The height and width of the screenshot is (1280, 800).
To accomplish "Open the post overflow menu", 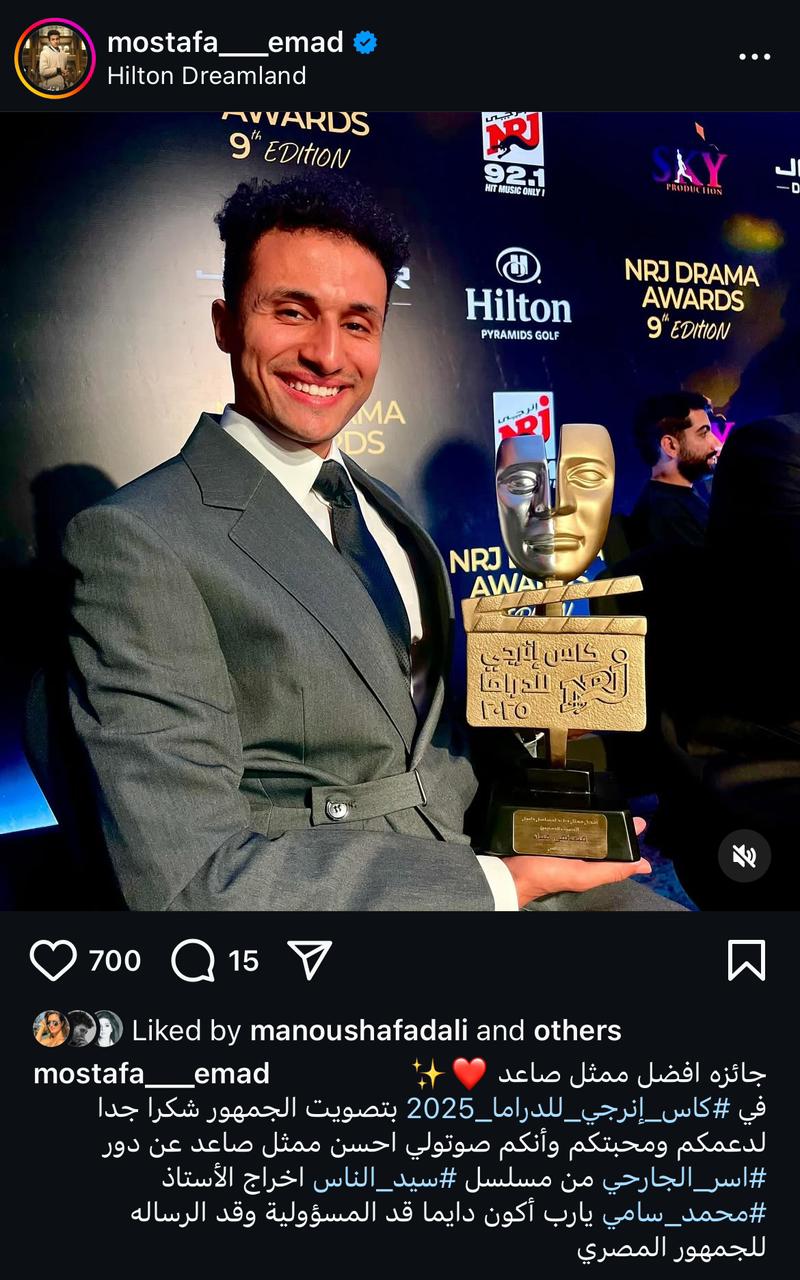I will (754, 57).
